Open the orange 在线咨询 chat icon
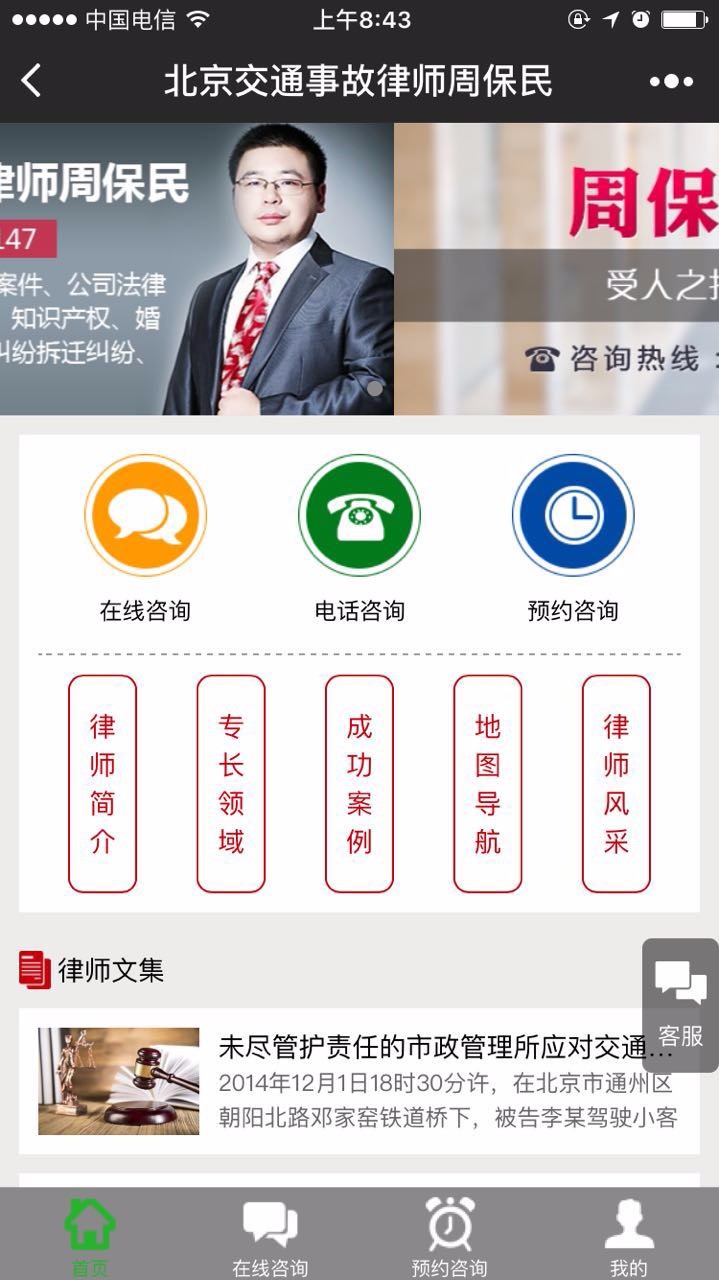 coord(145,515)
